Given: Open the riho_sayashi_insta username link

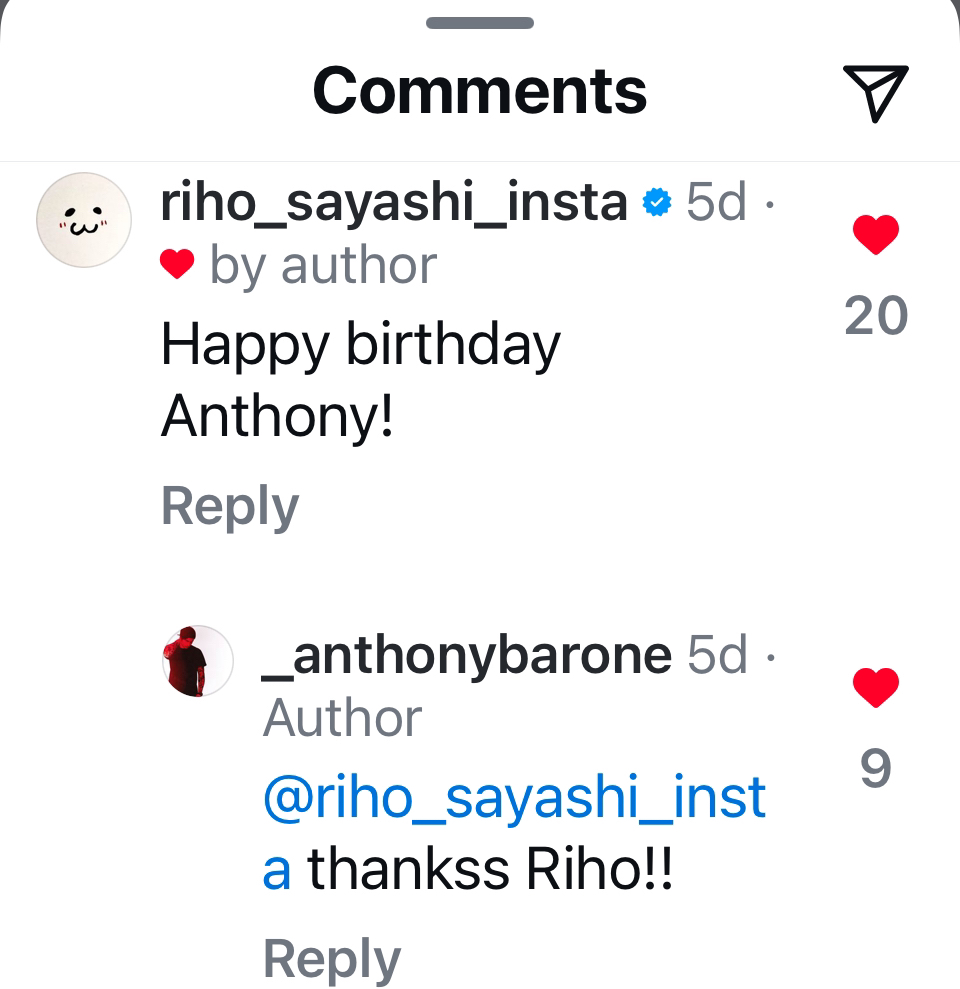Looking at the screenshot, I should 394,203.
